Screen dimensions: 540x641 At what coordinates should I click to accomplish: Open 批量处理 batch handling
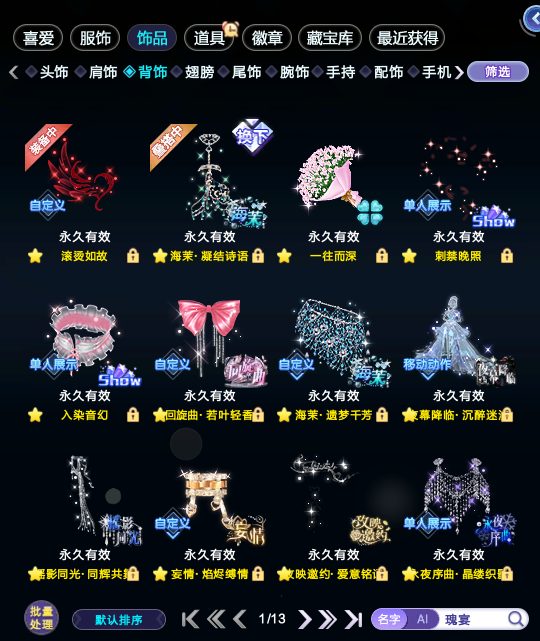tap(41, 618)
